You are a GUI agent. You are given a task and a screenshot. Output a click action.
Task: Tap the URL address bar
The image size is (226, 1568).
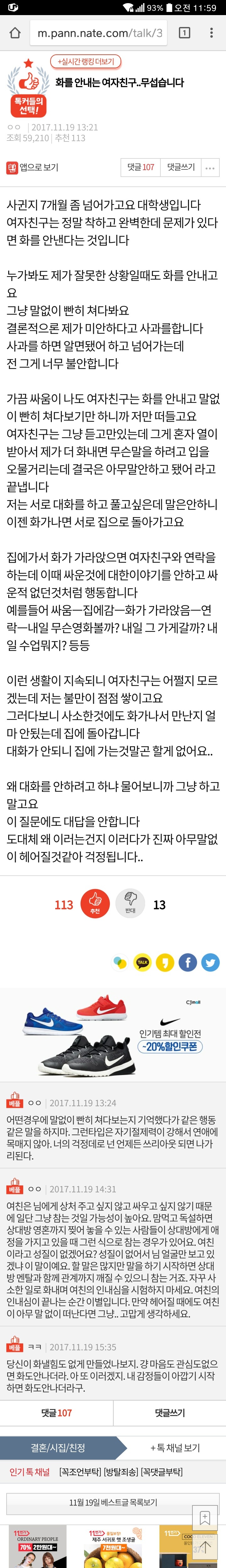(x=100, y=33)
